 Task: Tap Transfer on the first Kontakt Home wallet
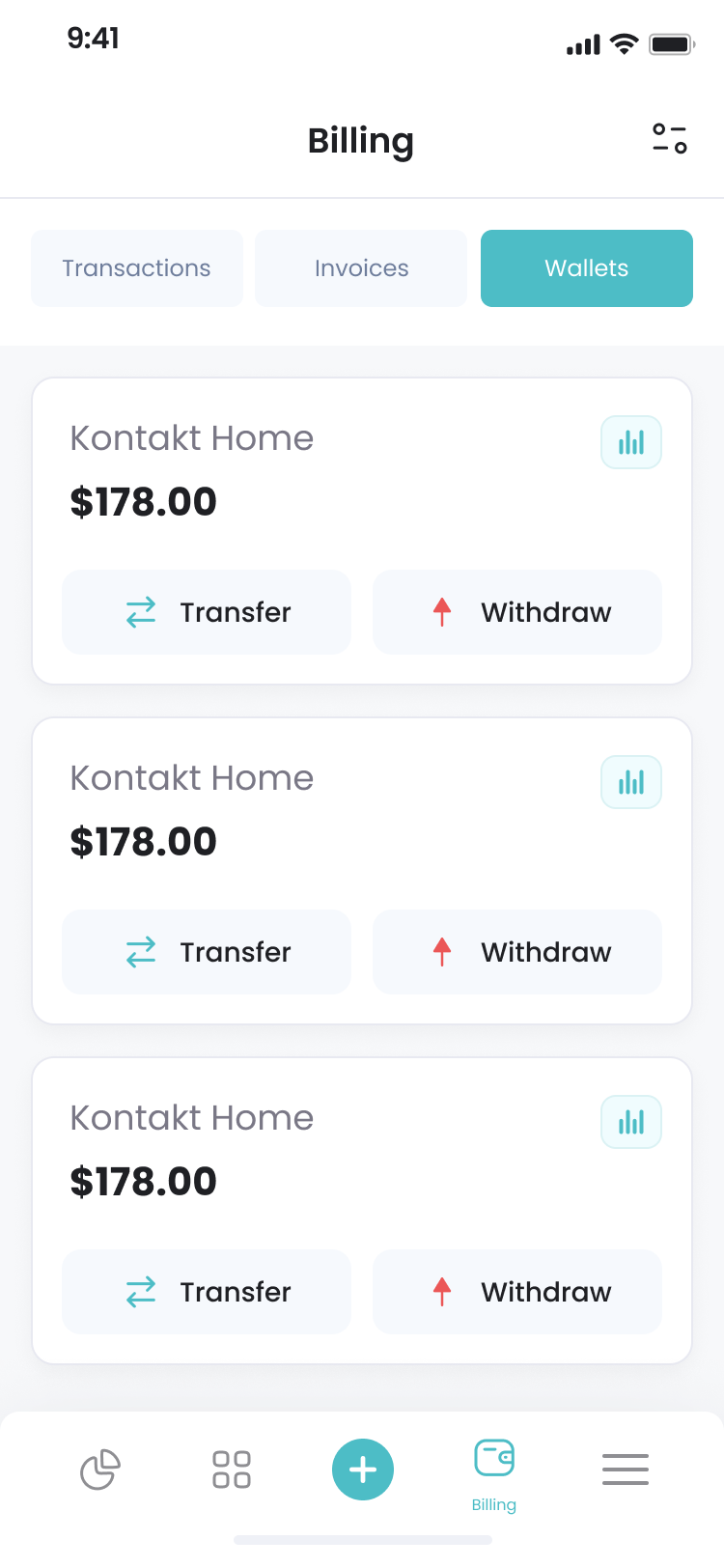click(x=207, y=612)
